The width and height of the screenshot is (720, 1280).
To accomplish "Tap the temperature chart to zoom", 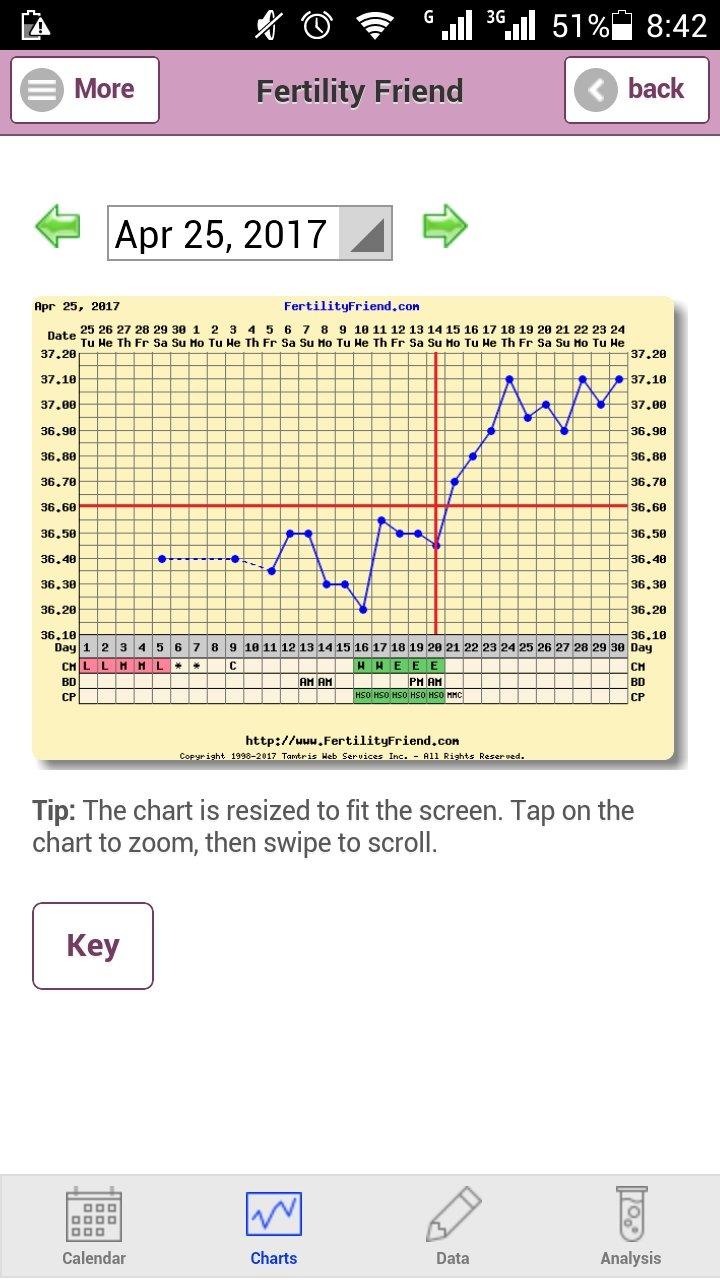I will click(x=354, y=528).
